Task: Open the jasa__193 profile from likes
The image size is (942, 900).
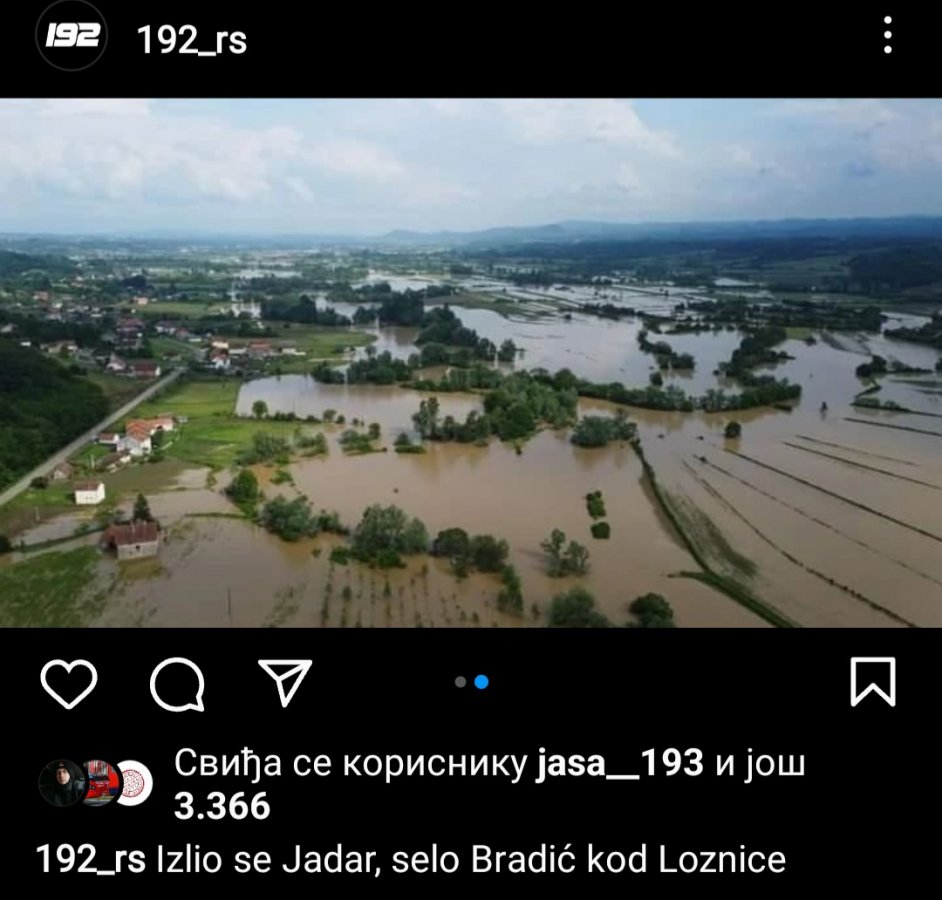Action: pos(620,763)
